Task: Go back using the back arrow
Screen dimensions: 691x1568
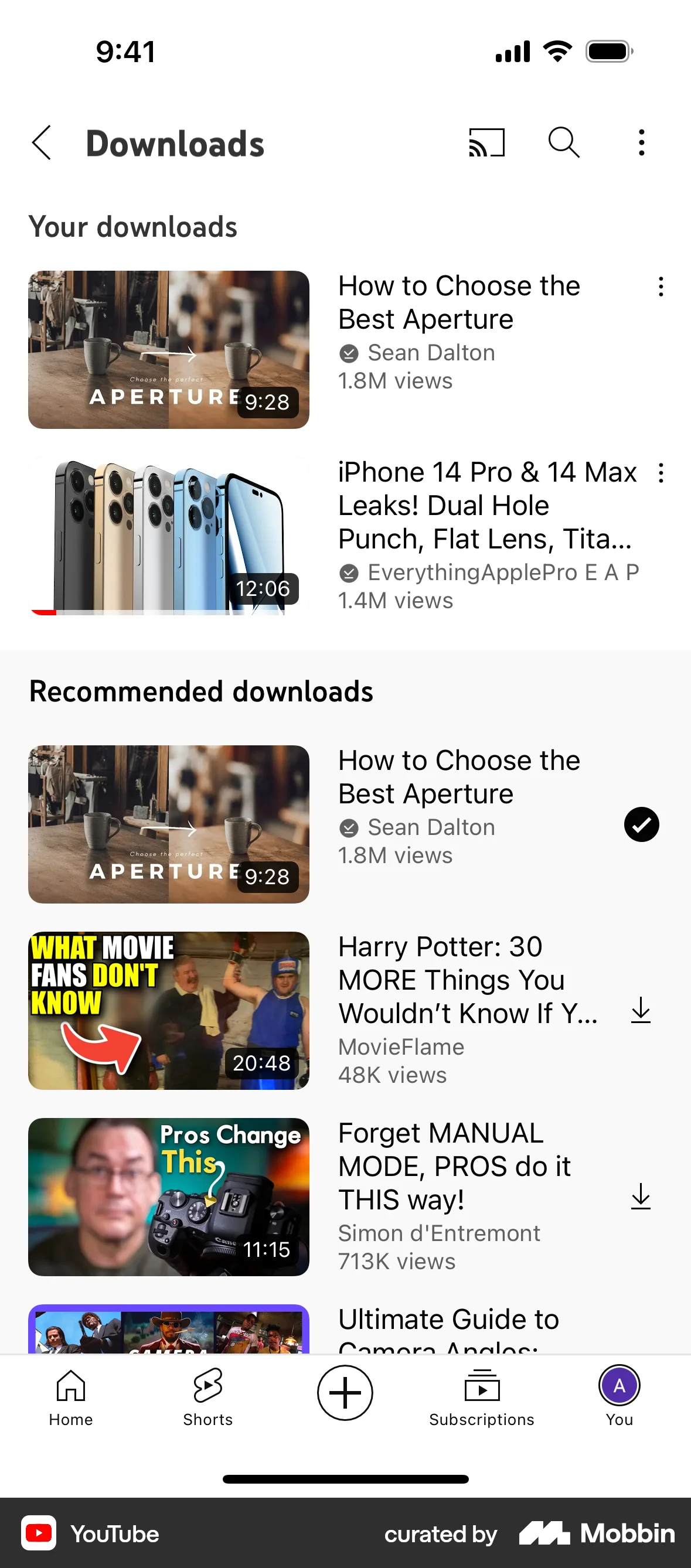Action: [41, 142]
